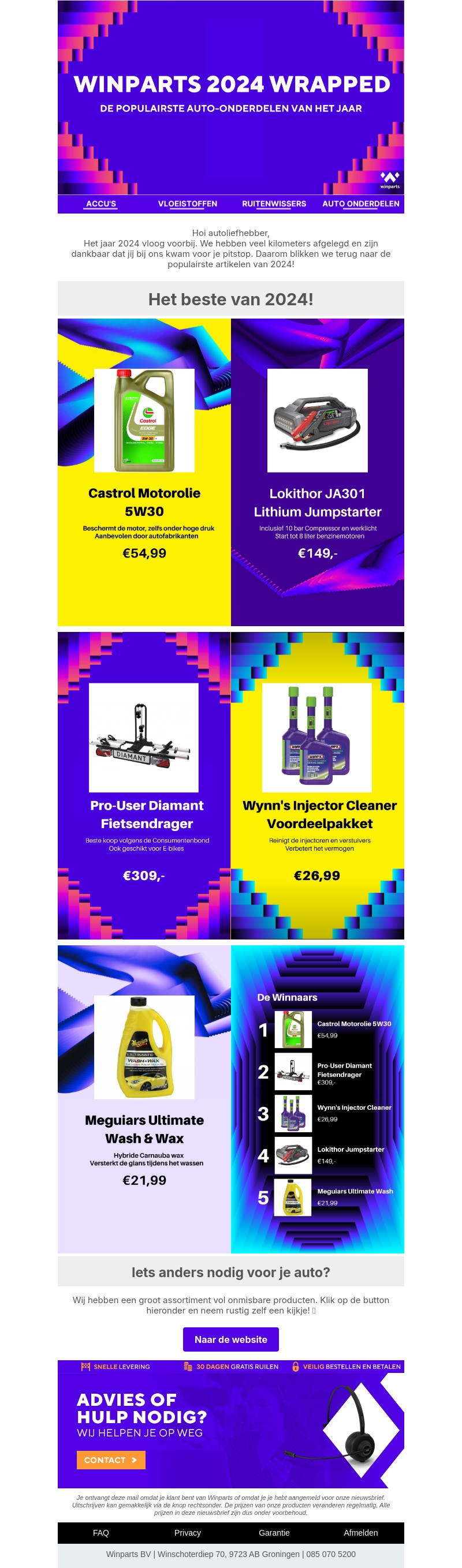Open the Privacy footer link
The height and width of the screenshot is (1568, 462).
click(187, 1533)
